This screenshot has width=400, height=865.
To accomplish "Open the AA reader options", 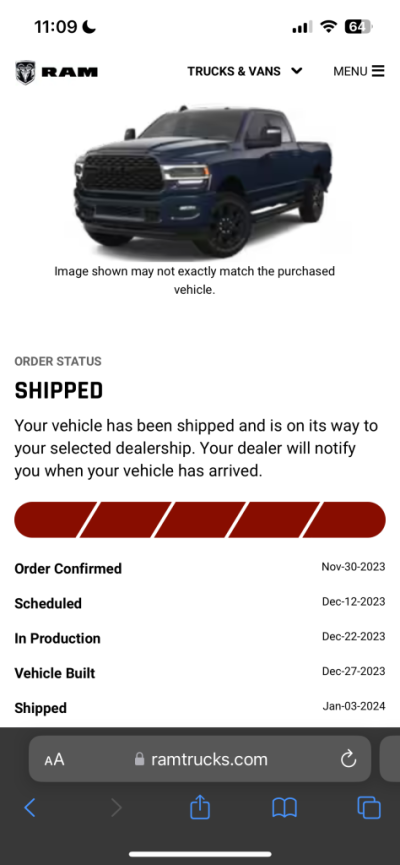I will pyautogui.click(x=54, y=760).
